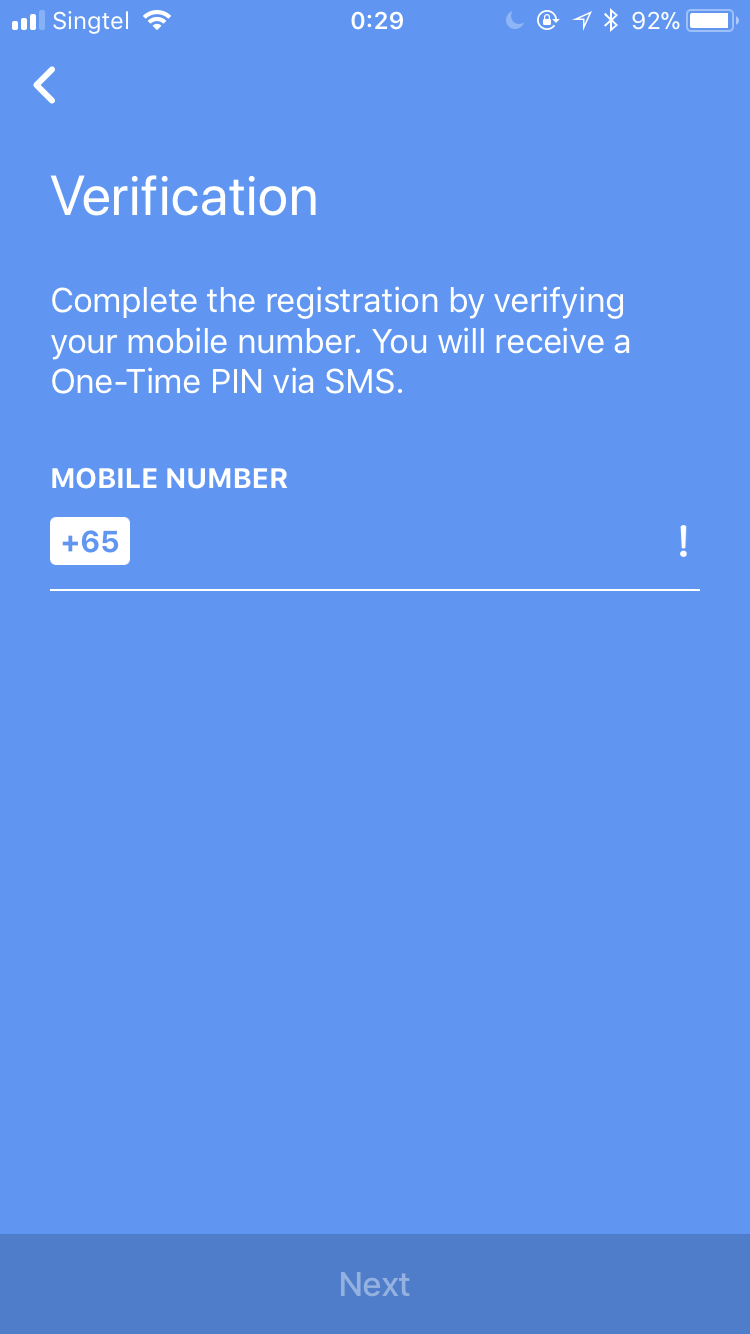Tap the mobile number input field
Viewport: 750px width, 1334px height.
[400, 541]
